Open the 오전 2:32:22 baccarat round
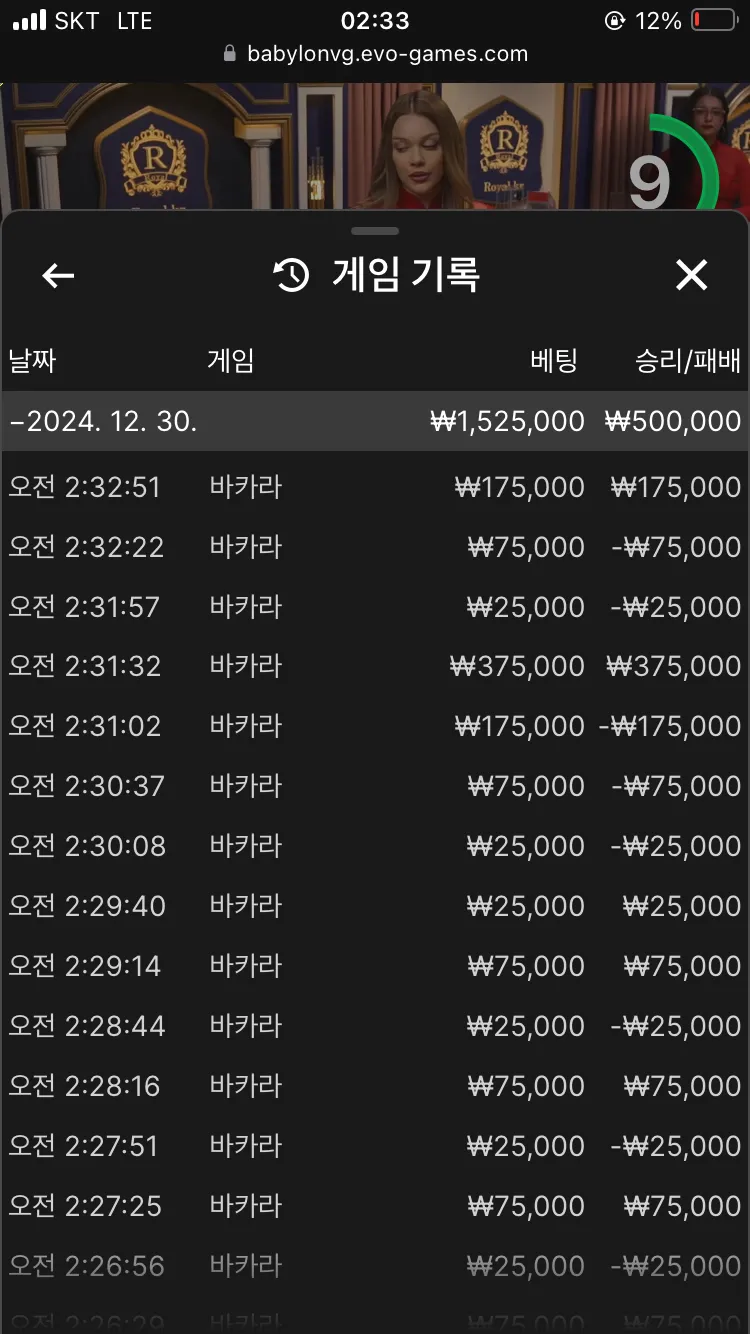This screenshot has width=750, height=1334. [375, 547]
